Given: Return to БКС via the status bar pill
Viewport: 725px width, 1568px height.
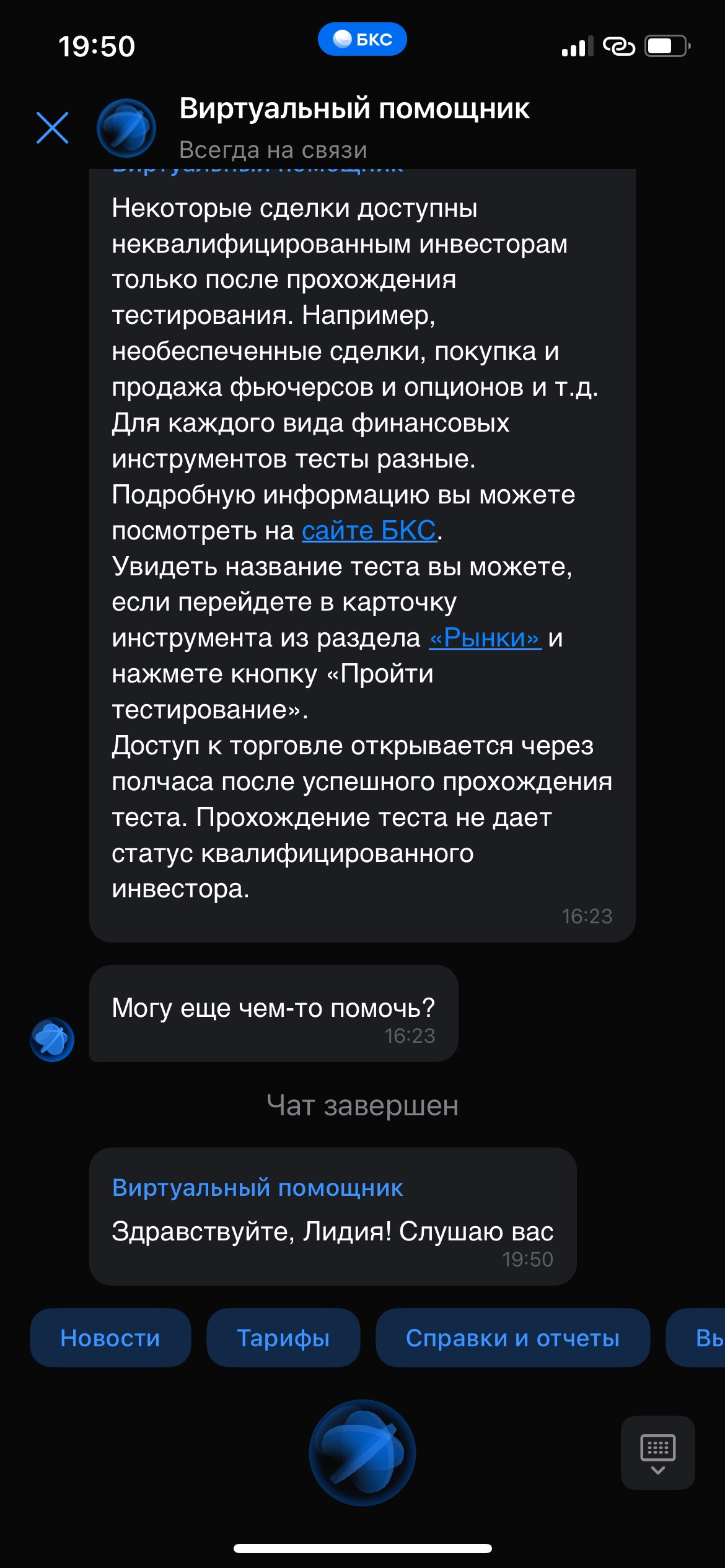Looking at the screenshot, I should [x=362, y=40].
